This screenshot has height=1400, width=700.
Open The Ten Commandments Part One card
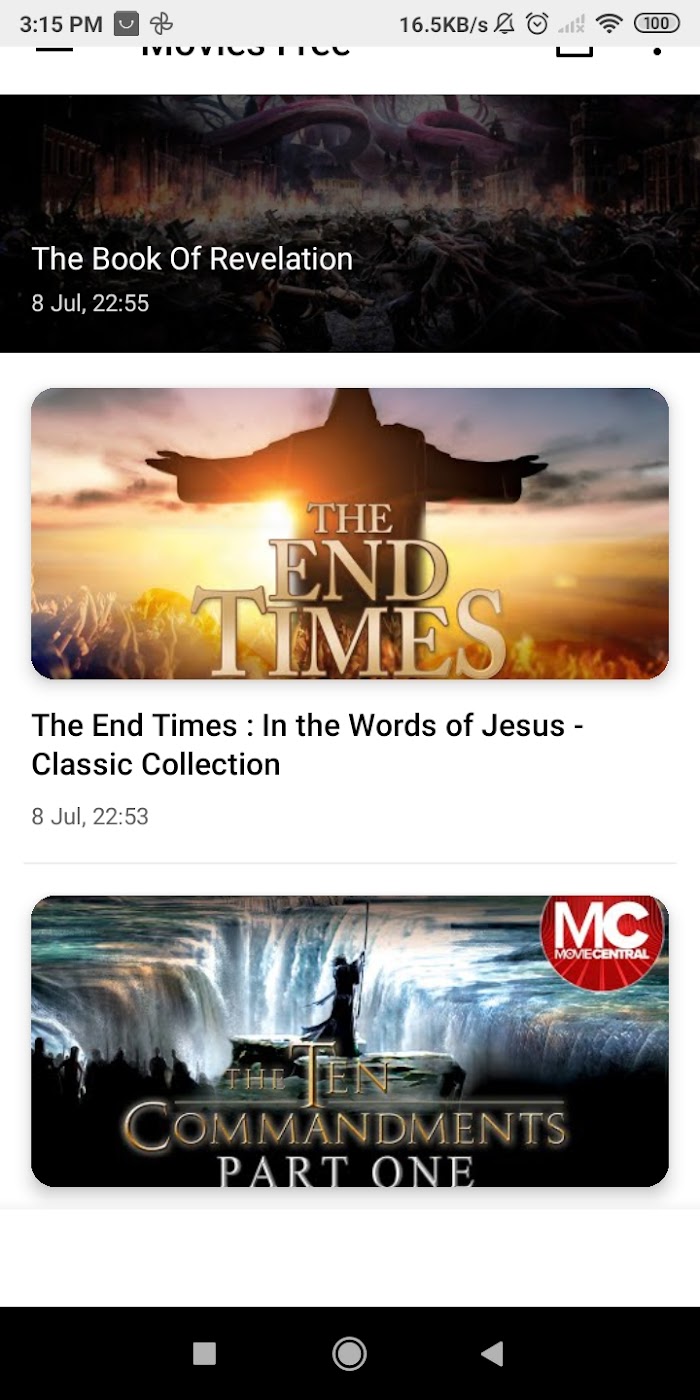350,1041
